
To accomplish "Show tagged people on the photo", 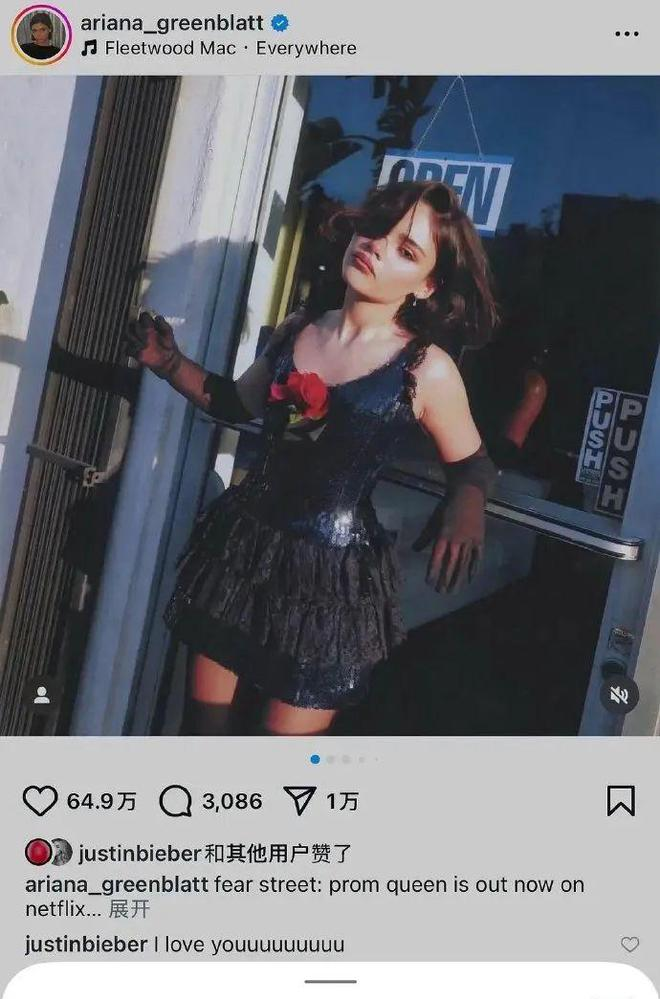I will [41, 696].
